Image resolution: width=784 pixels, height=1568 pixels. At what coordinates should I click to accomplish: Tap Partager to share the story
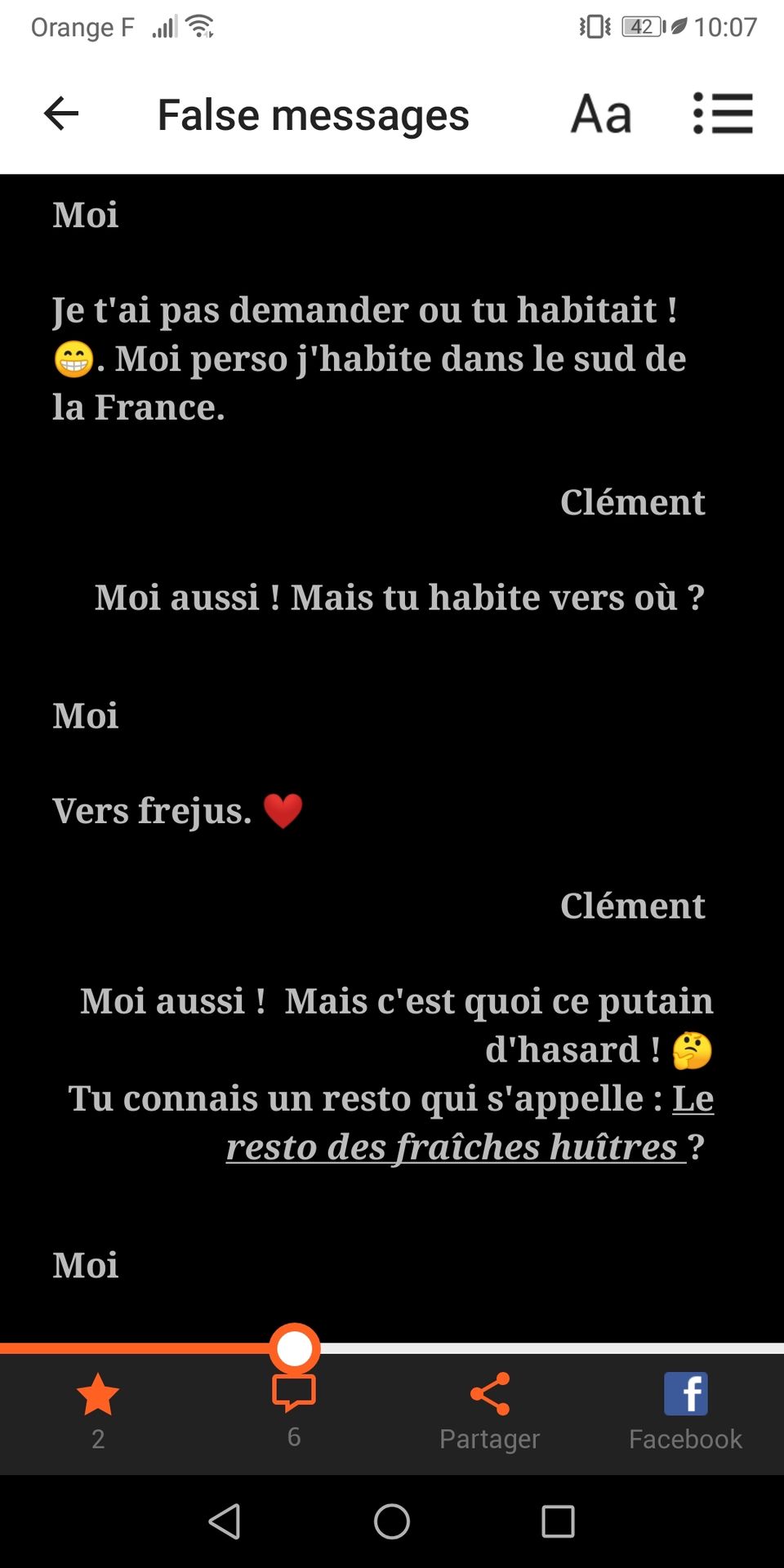coord(490,1411)
